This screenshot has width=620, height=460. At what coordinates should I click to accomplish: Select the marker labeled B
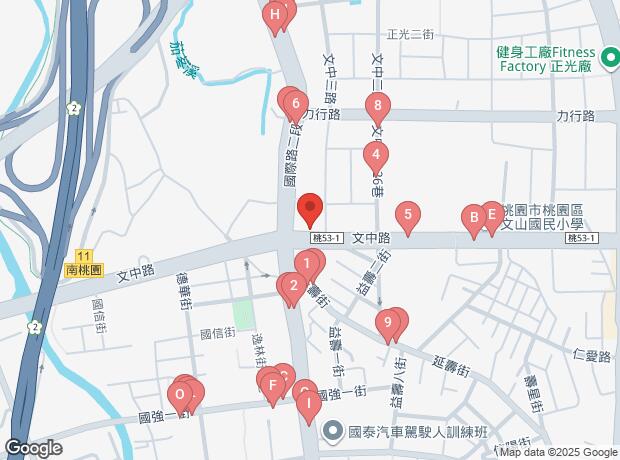point(472,218)
